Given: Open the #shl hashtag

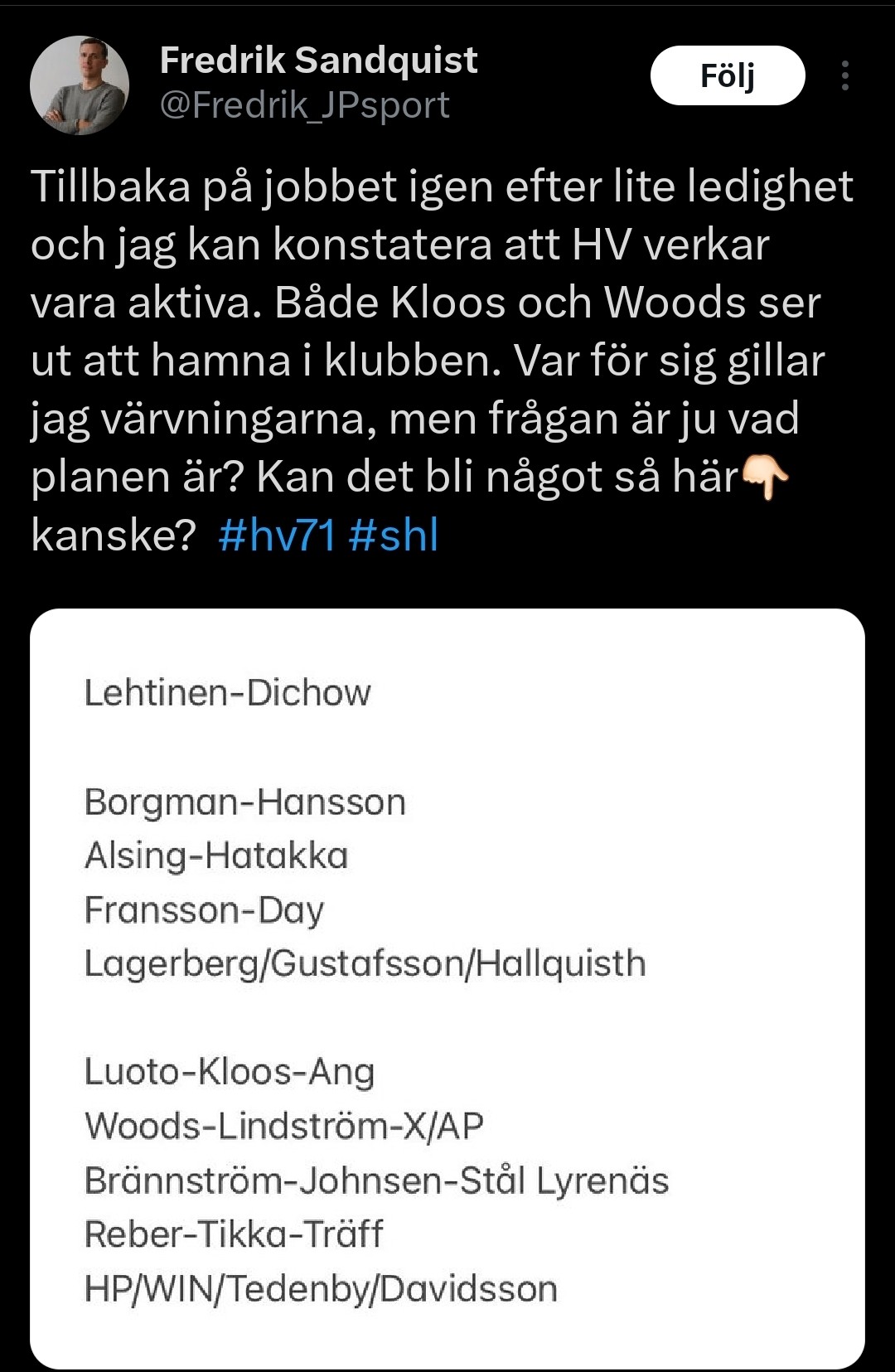Looking at the screenshot, I should [393, 535].
